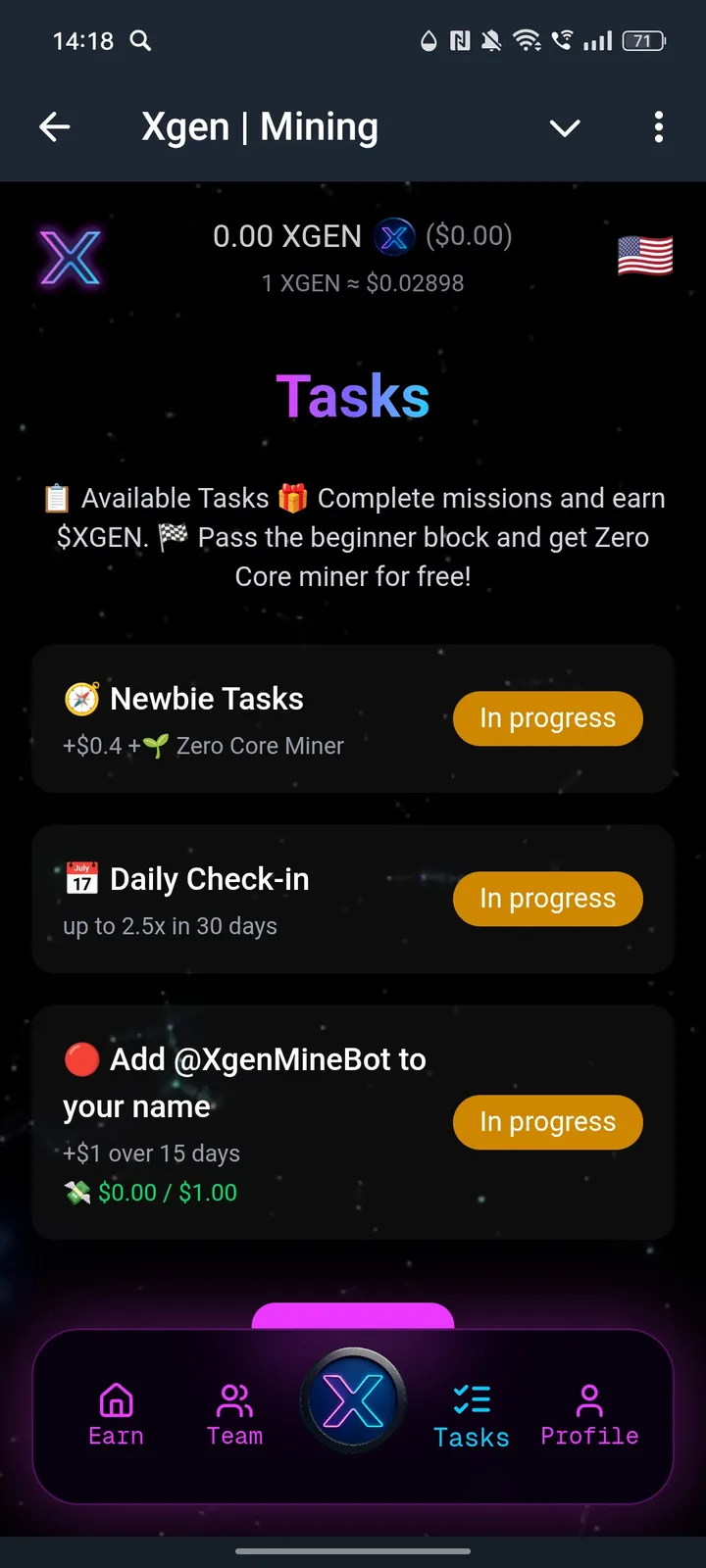Viewport: 706px width, 1568px height.
Task: Open the Profile icon
Action: [588, 1399]
